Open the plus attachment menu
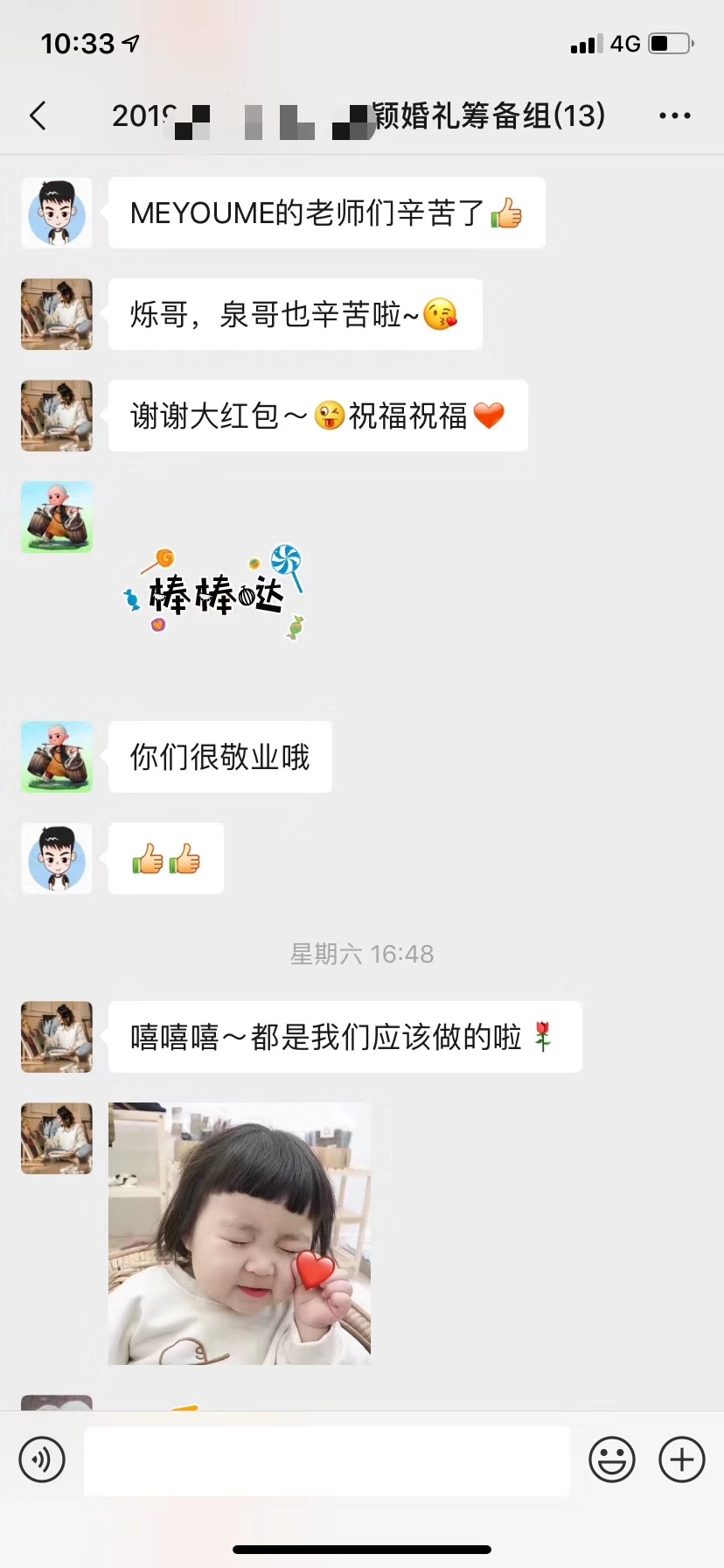 (x=682, y=1459)
